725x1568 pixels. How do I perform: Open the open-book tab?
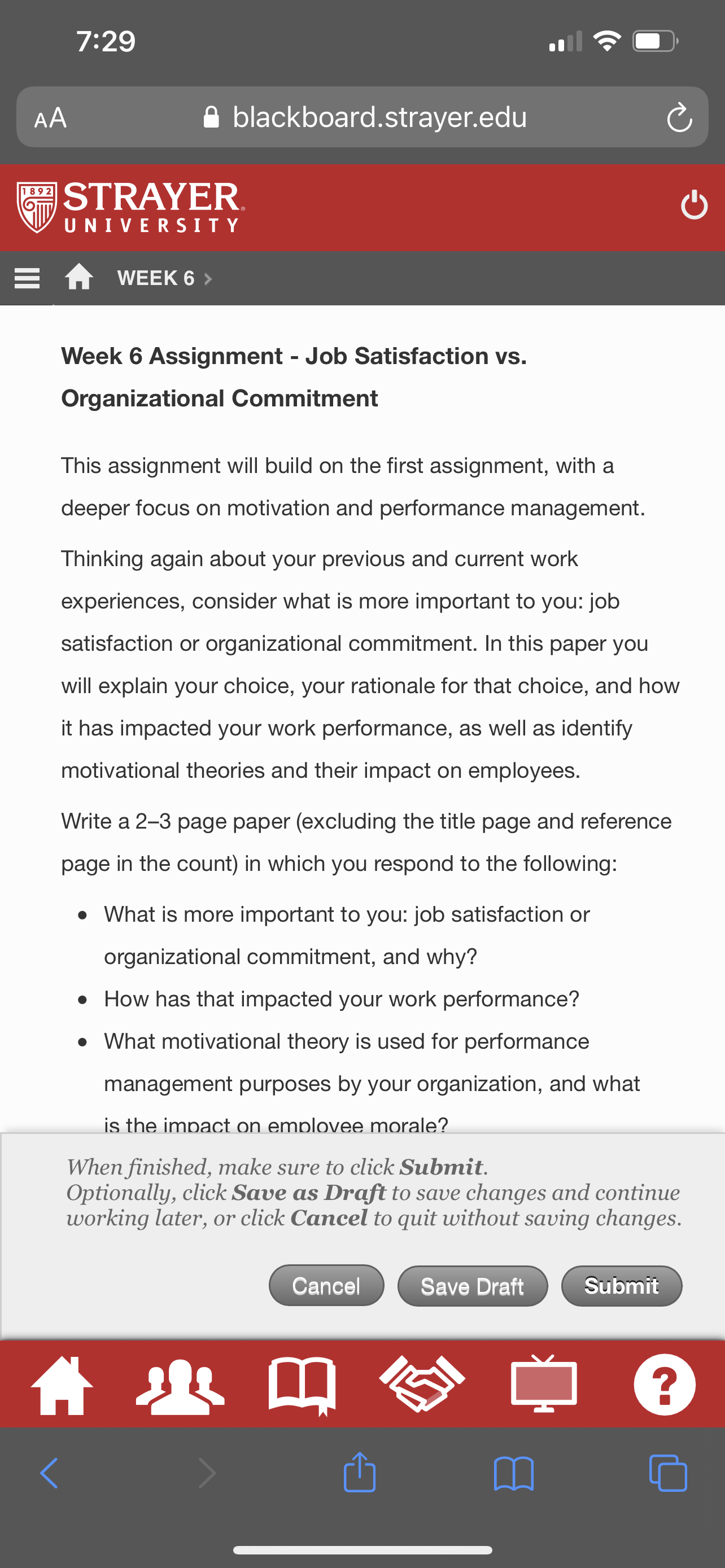point(302,1385)
